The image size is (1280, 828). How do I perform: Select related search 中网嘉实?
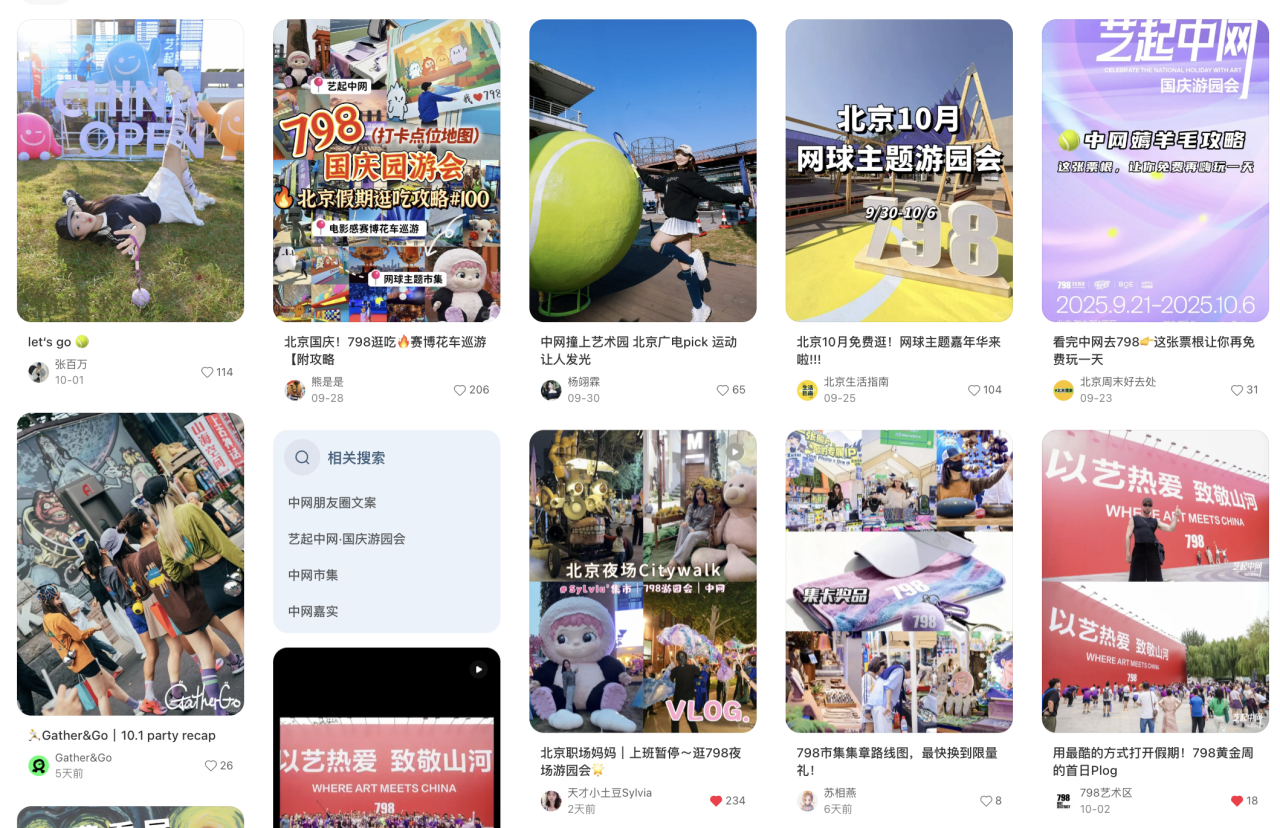313,611
